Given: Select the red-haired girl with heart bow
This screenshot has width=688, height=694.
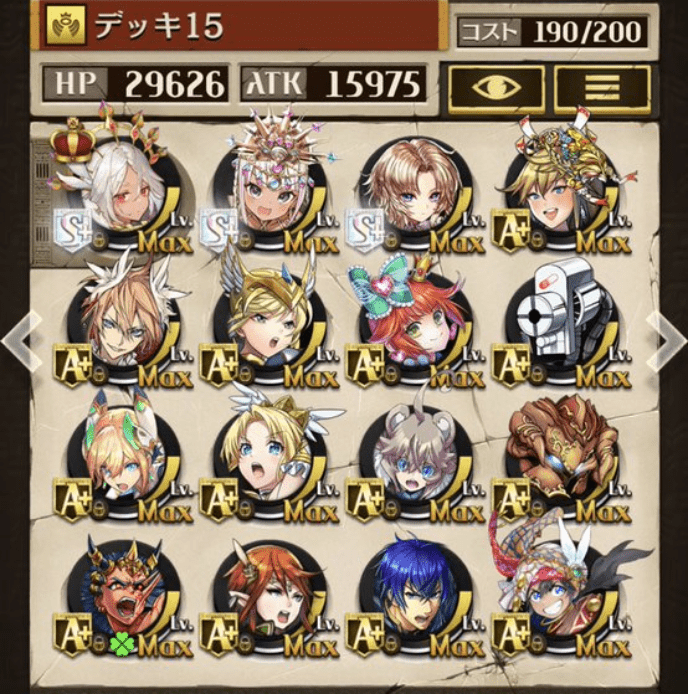Looking at the screenshot, I should [x=412, y=322].
